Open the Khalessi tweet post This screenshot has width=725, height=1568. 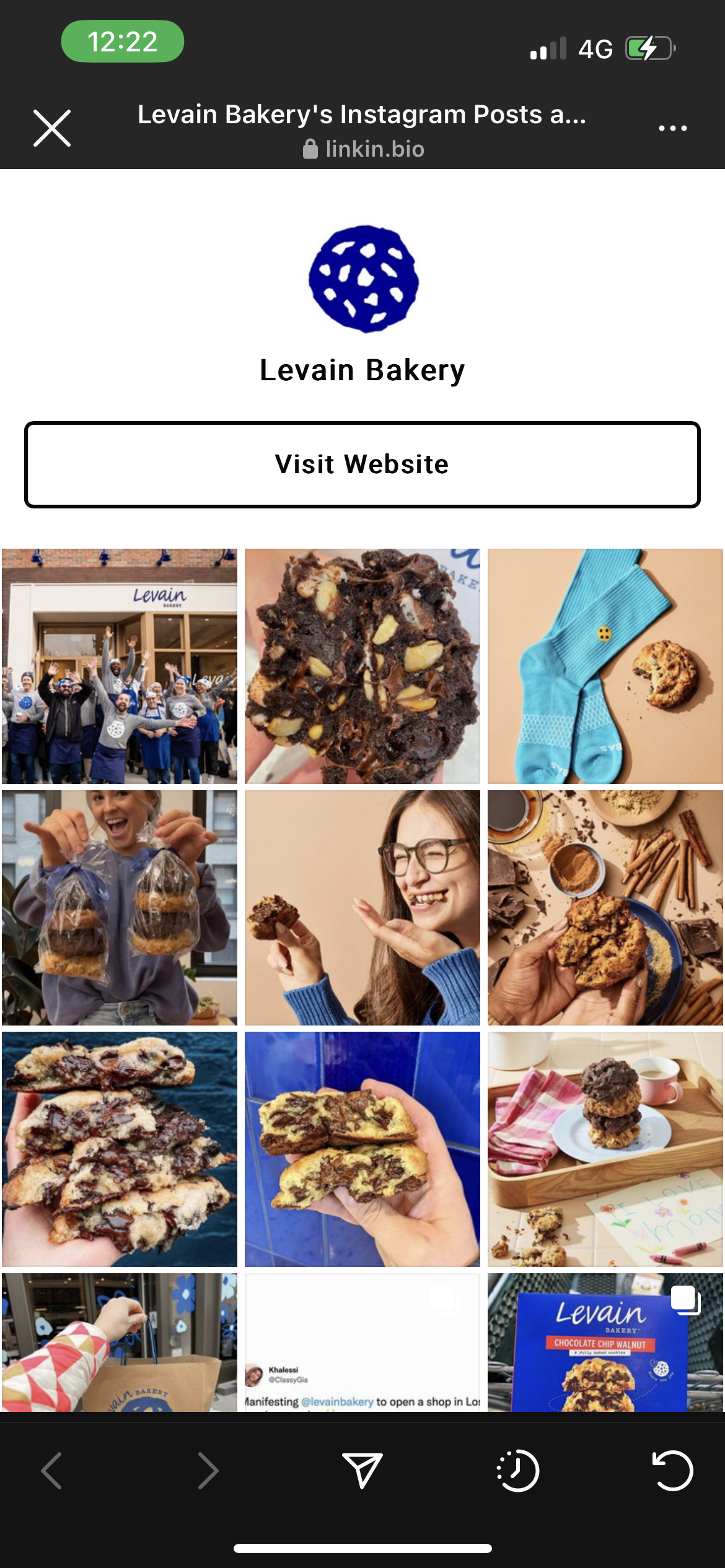point(362,1343)
